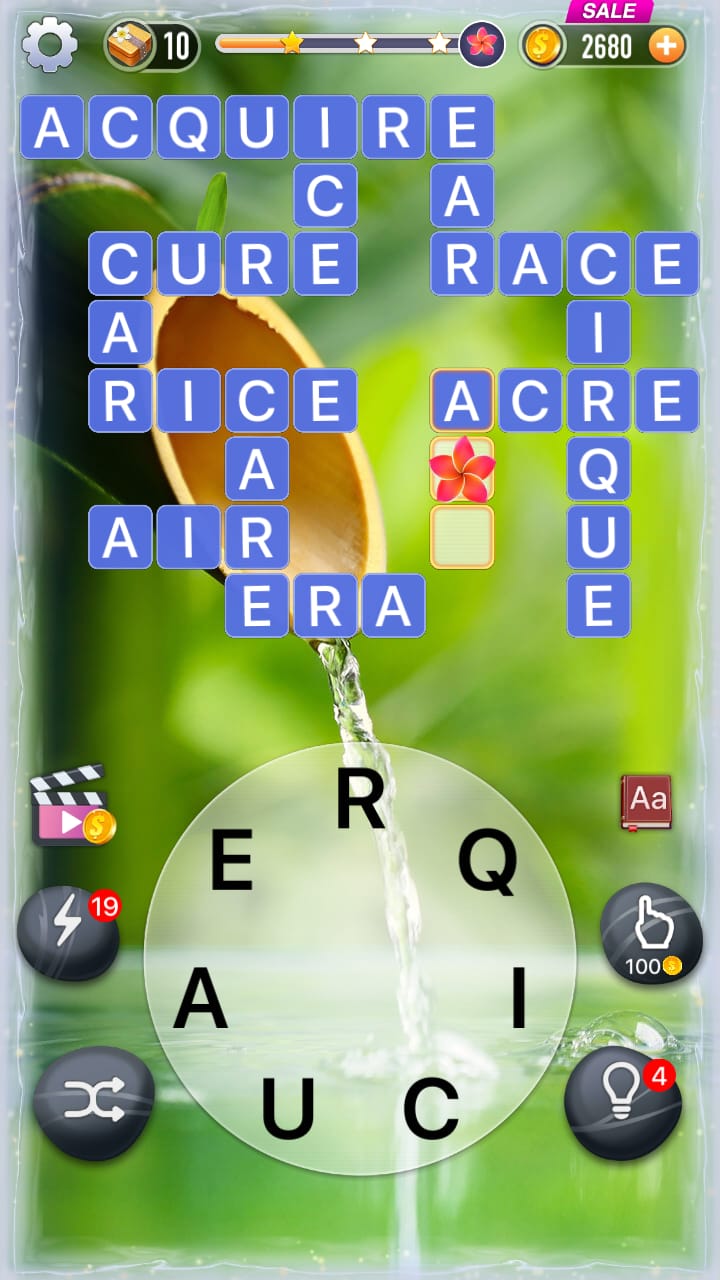Use the lightbulb hint
The height and width of the screenshot is (1280, 720).
(622, 1102)
